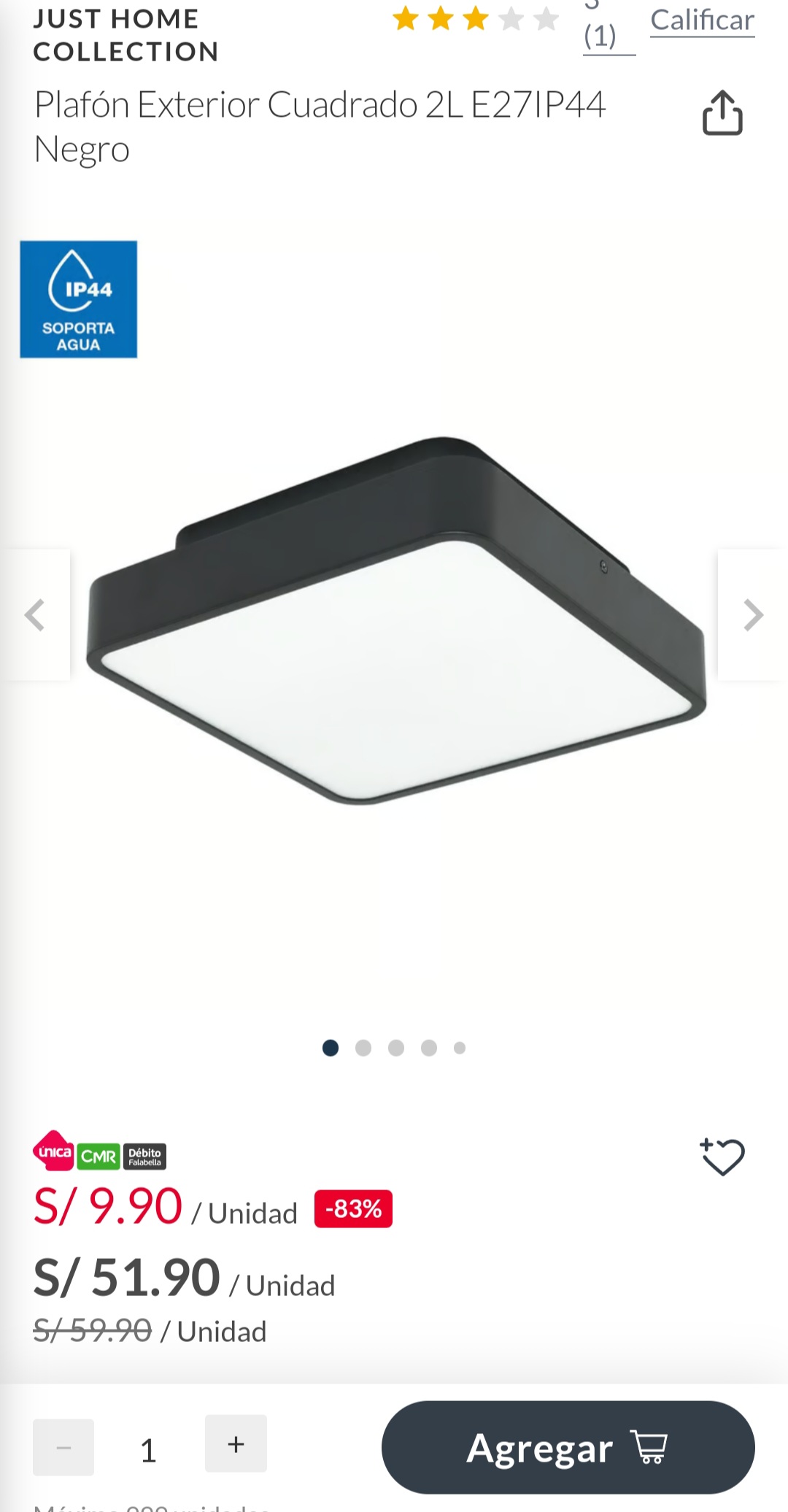The image size is (788, 1512).
Task: Tap Agregar to add to cart
Action: pos(568,1447)
